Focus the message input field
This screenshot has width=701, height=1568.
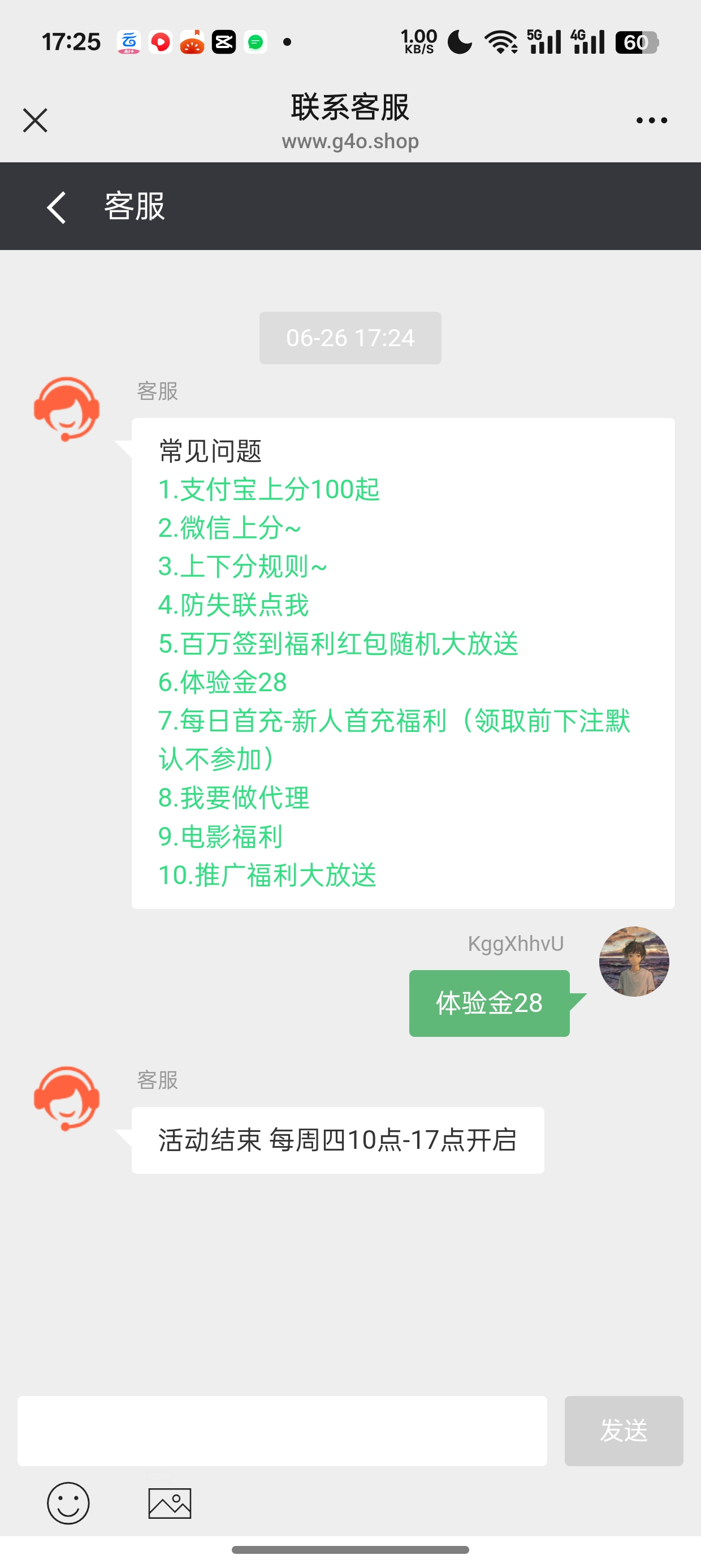[x=282, y=1431]
